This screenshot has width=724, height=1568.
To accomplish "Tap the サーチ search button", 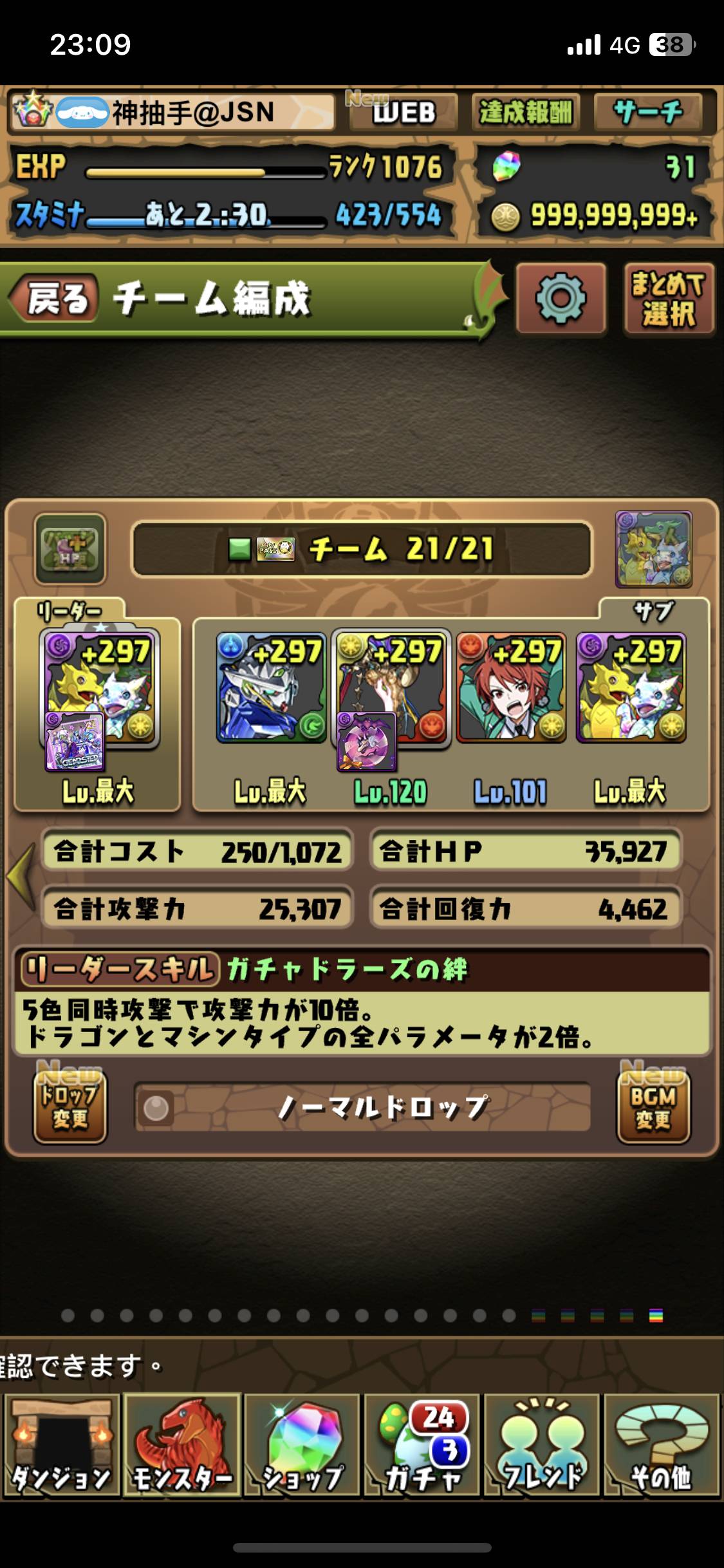I will (647, 113).
